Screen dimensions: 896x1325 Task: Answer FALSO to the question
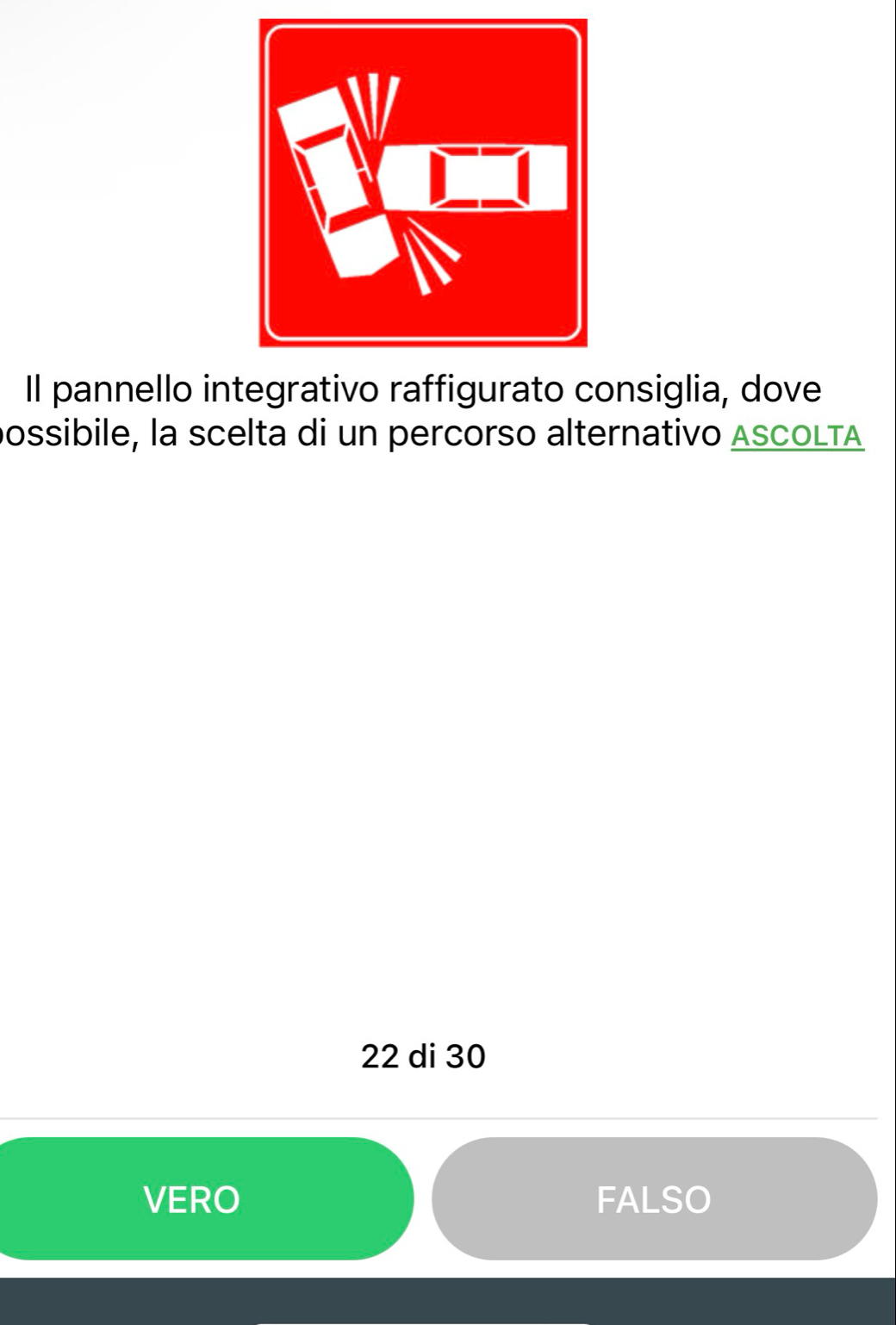coord(654,1198)
